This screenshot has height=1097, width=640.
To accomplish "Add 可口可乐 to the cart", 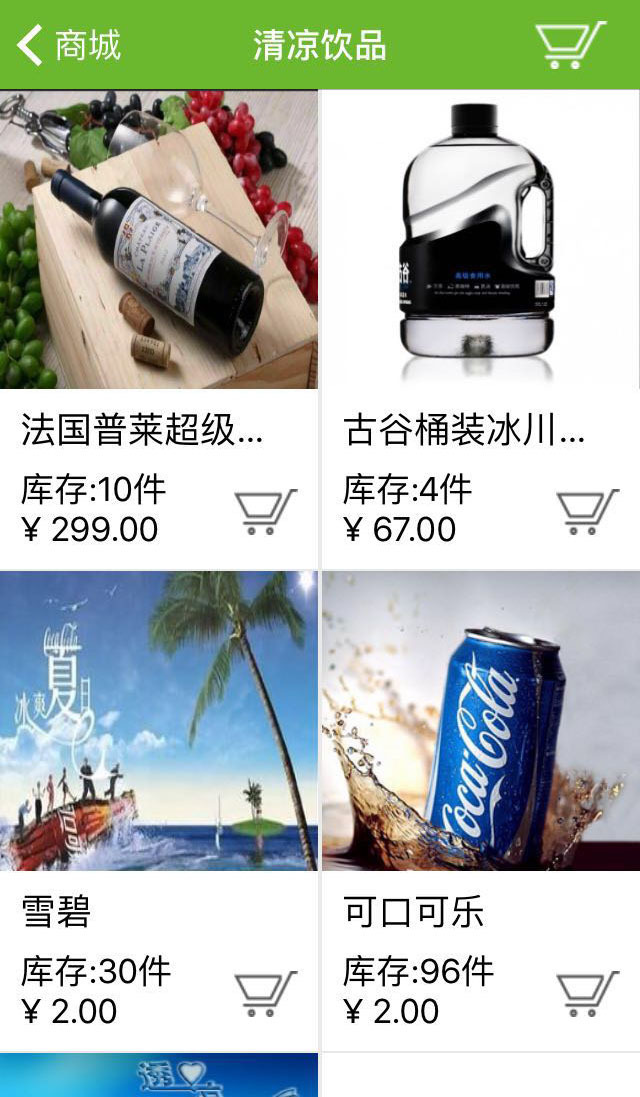I will pyautogui.click(x=587, y=993).
